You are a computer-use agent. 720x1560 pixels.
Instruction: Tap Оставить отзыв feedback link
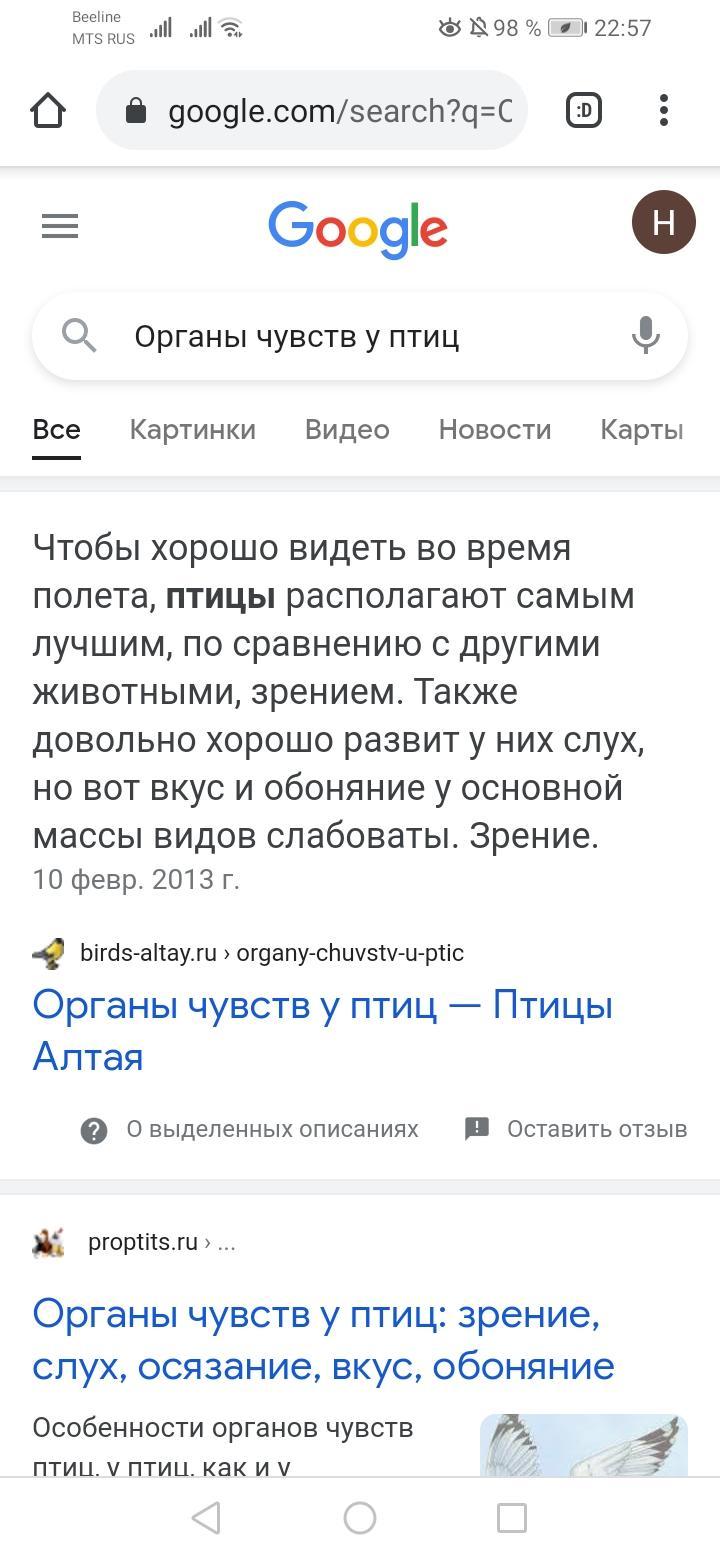tap(577, 1129)
